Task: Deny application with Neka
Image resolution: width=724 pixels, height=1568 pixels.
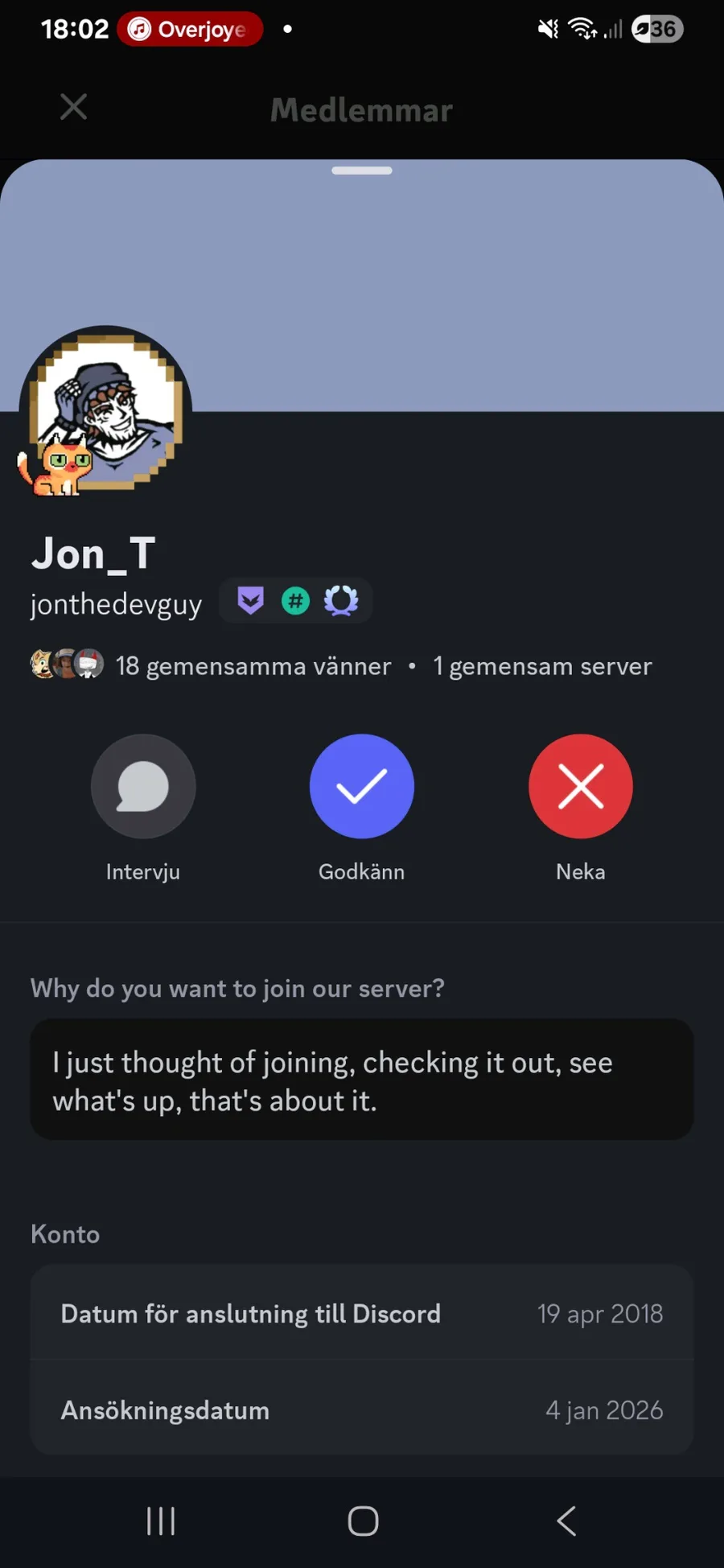Action: click(x=580, y=786)
